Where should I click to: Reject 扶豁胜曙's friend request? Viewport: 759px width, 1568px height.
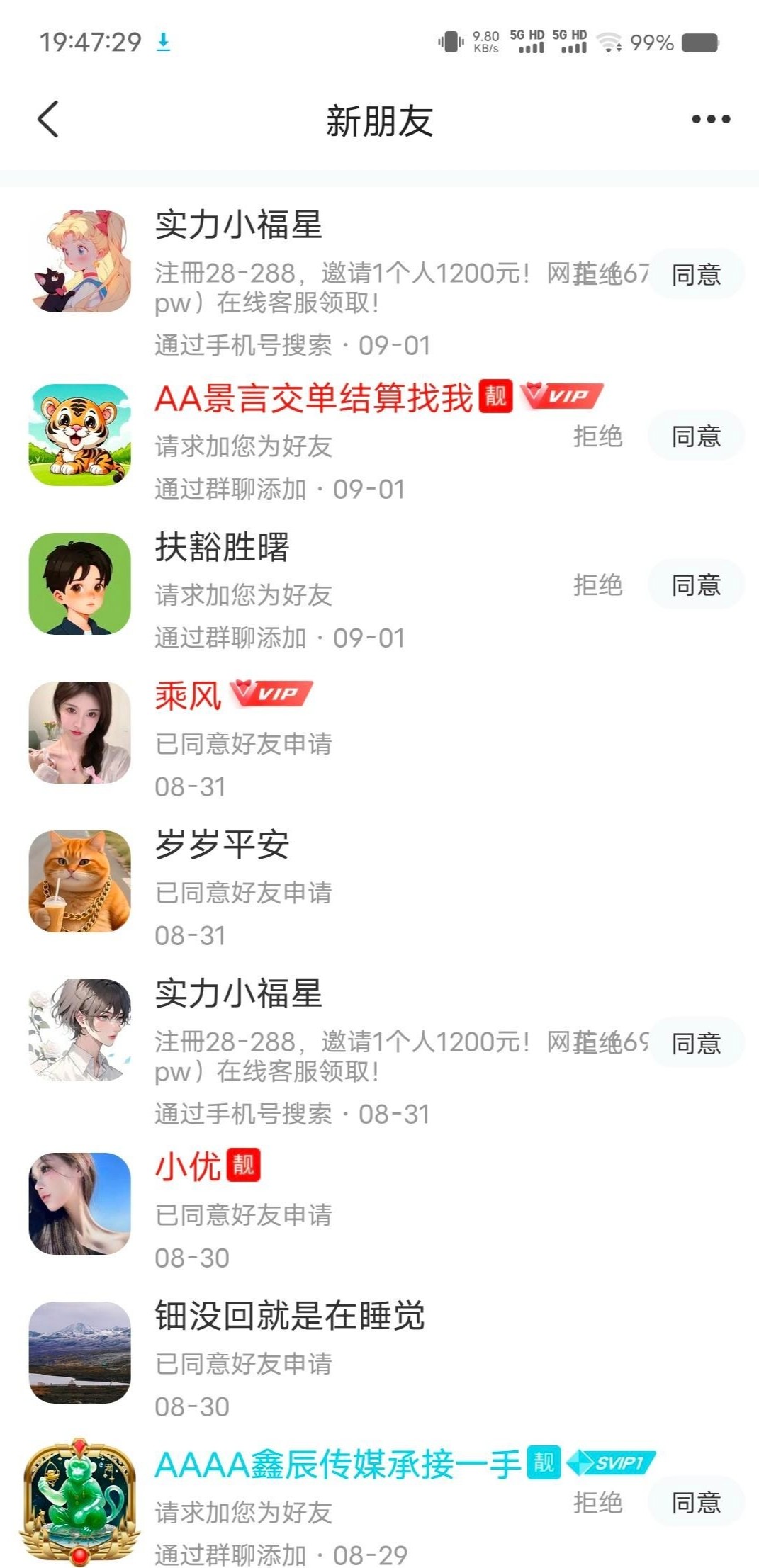pyautogui.click(x=597, y=585)
